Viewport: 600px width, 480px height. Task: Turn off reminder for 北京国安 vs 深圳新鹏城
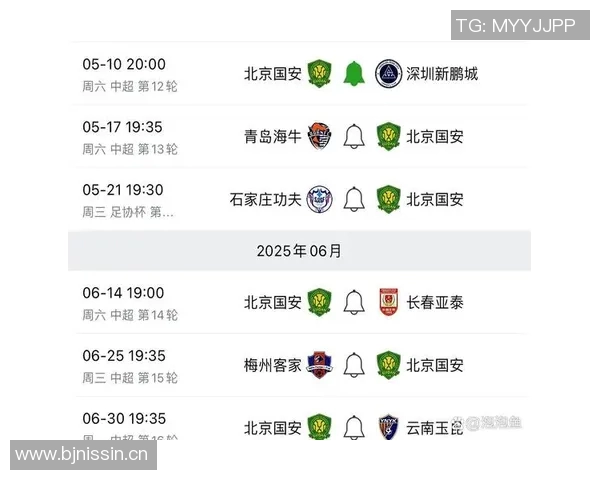353,74
